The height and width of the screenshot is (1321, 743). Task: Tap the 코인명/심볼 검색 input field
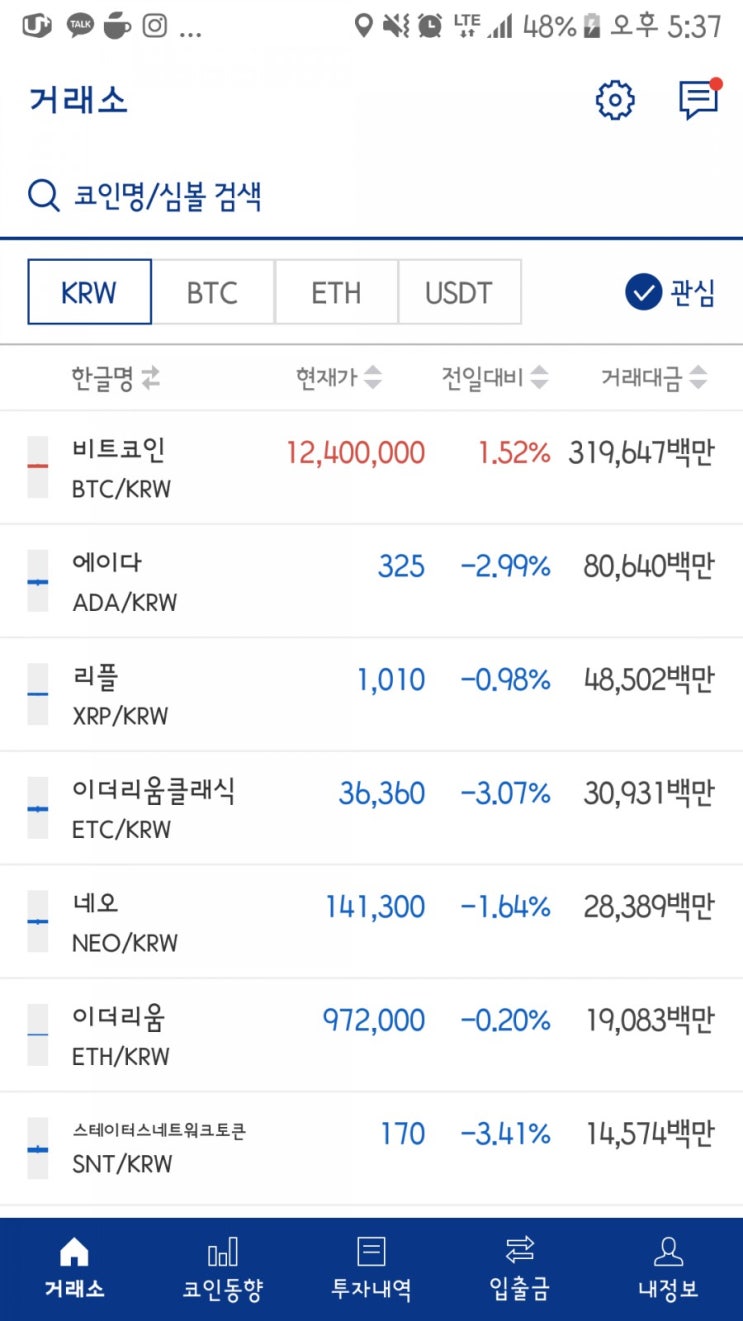coord(250,196)
